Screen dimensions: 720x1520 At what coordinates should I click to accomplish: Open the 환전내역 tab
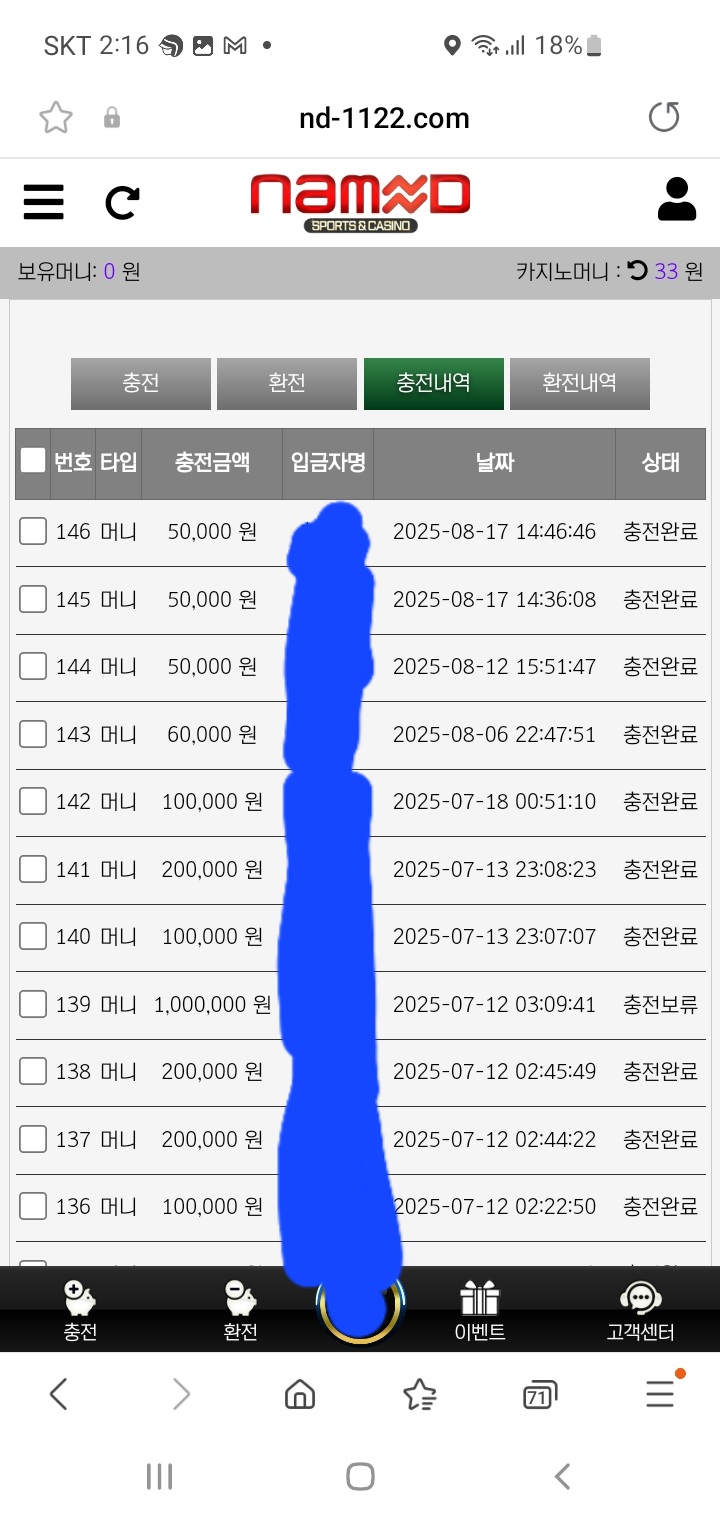579,383
